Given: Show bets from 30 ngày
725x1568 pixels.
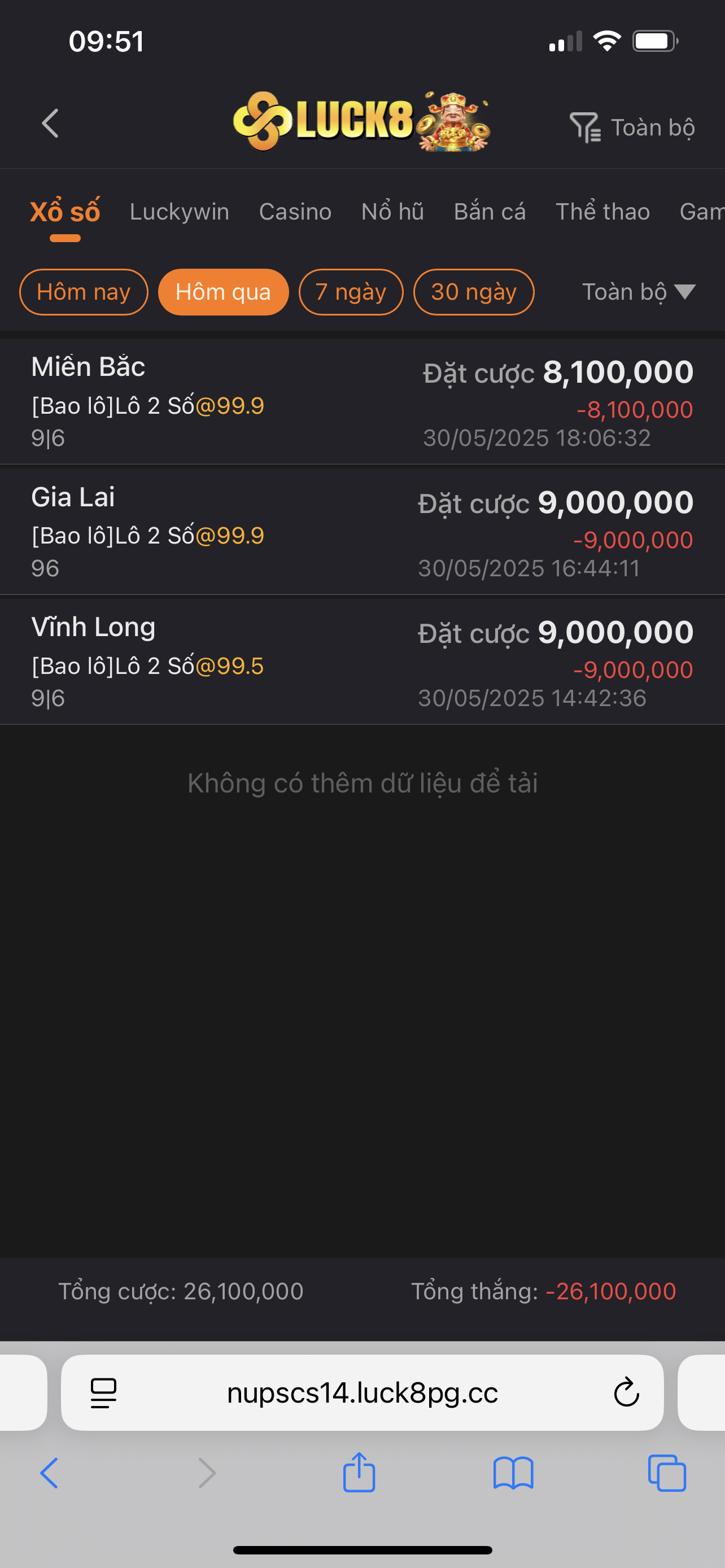Looking at the screenshot, I should point(474,292).
